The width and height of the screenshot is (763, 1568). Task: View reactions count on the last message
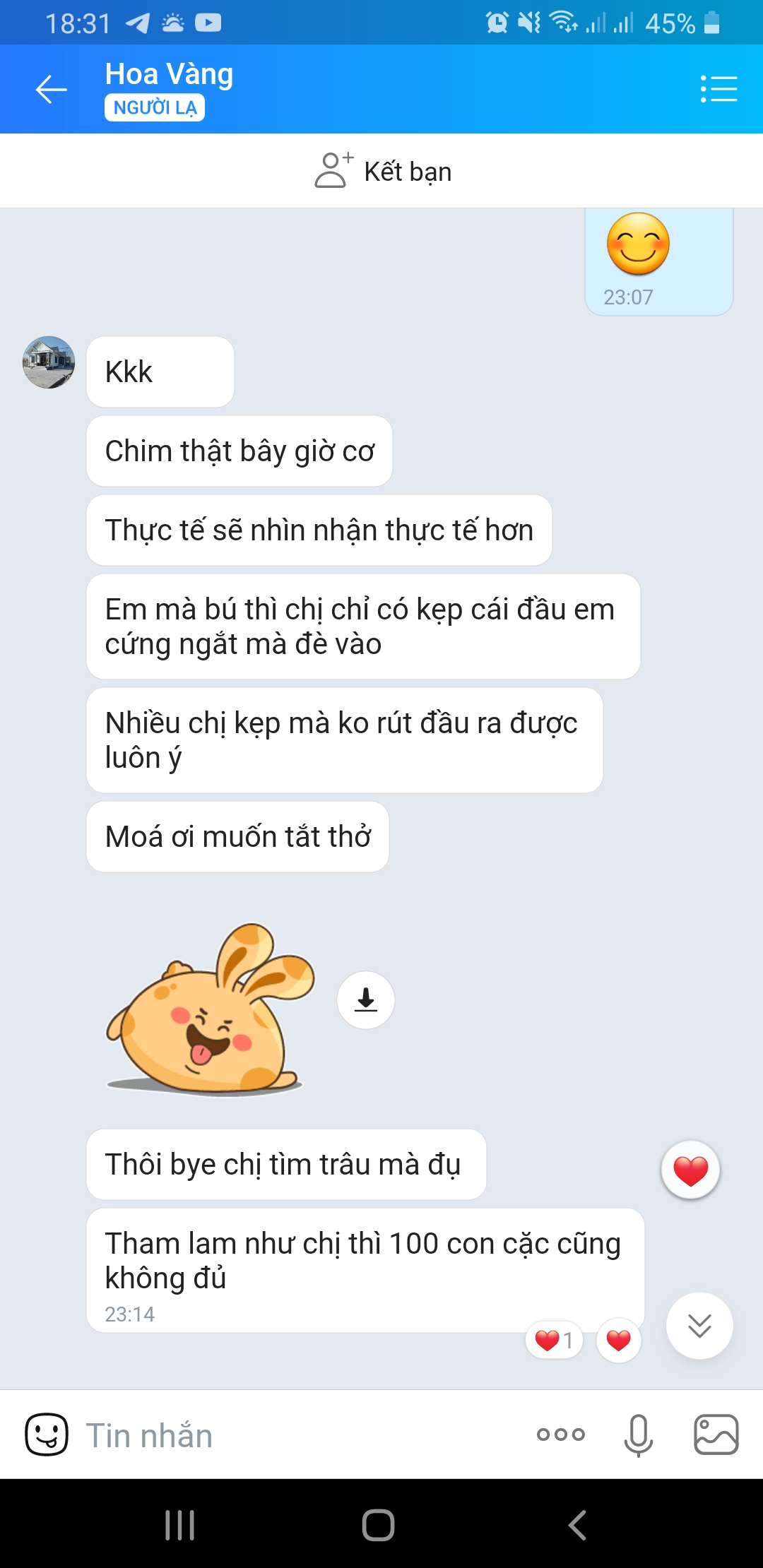(x=555, y=1340)
